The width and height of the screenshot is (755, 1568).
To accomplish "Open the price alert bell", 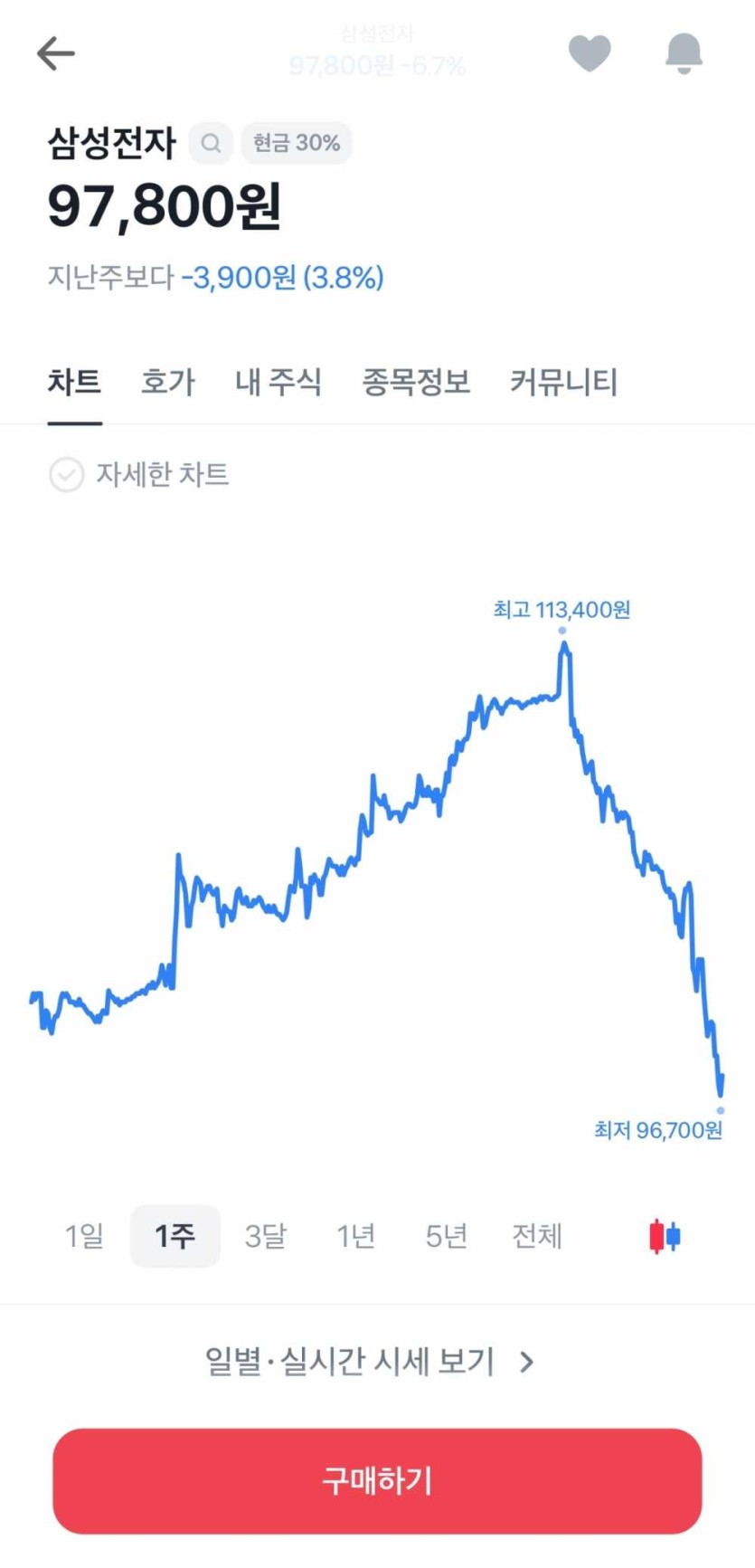I will coord(684,53).
